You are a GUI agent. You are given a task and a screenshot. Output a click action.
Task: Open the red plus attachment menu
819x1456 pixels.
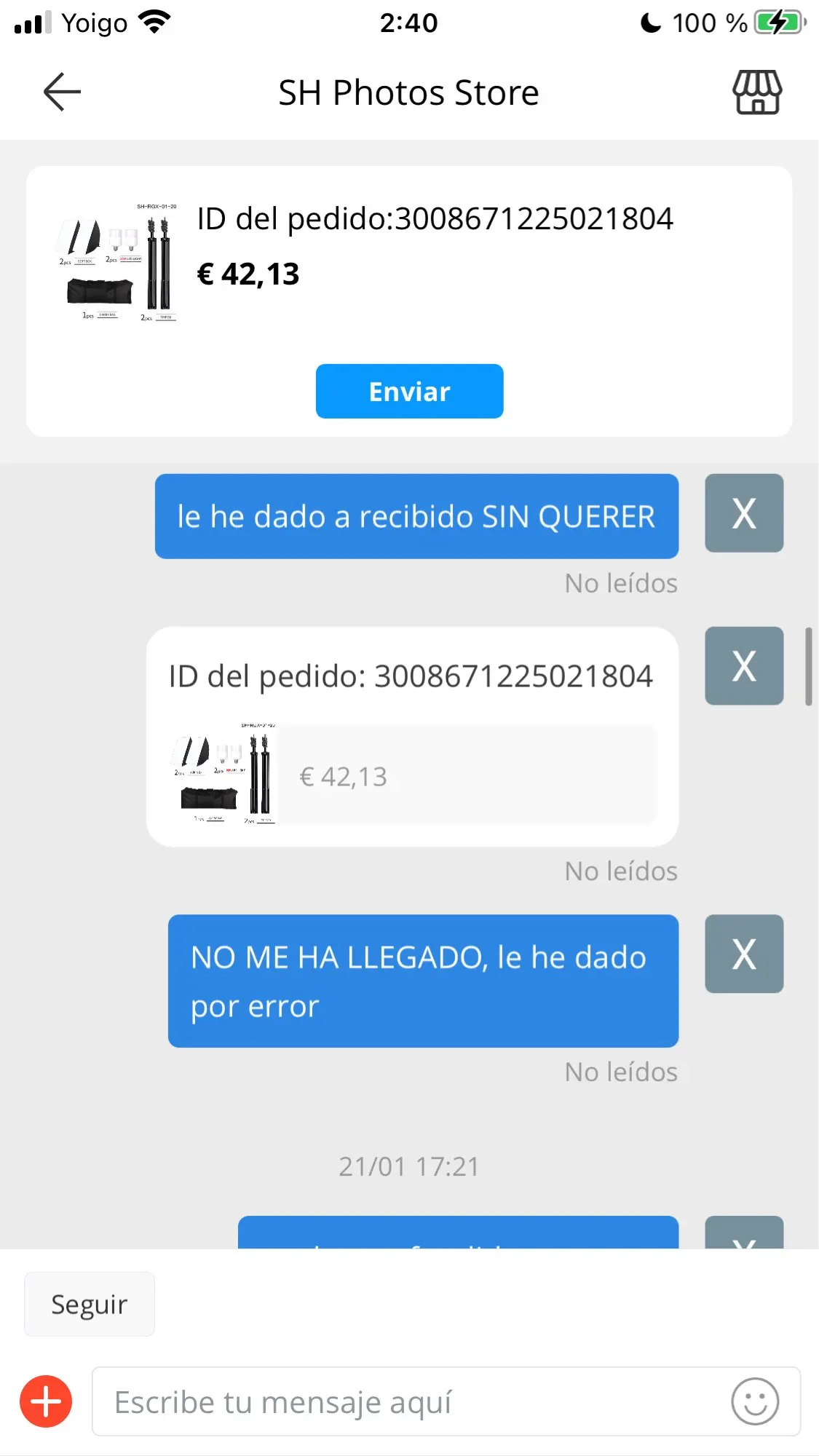46,1401
